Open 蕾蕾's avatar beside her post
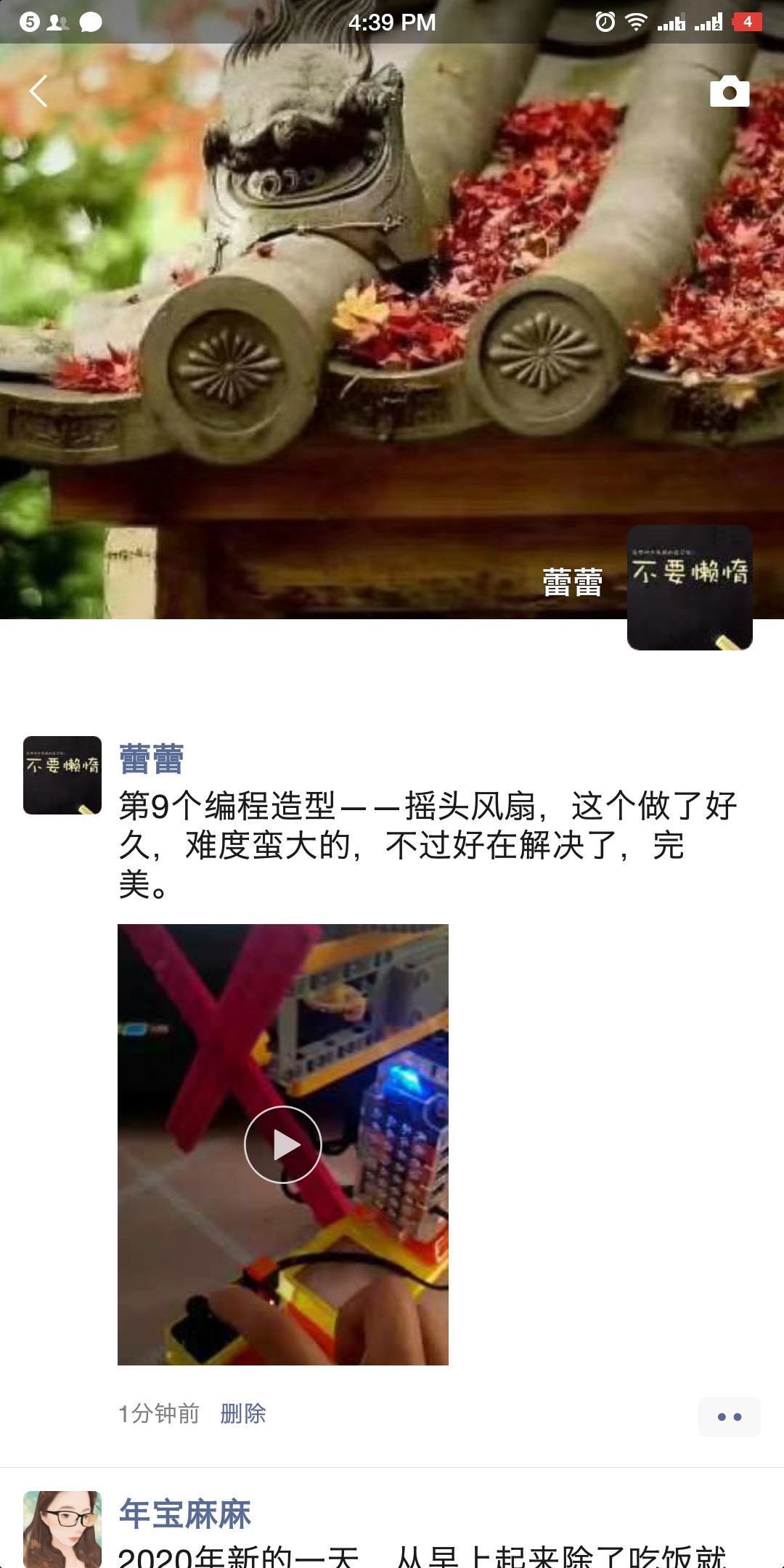 click(62, 775)
